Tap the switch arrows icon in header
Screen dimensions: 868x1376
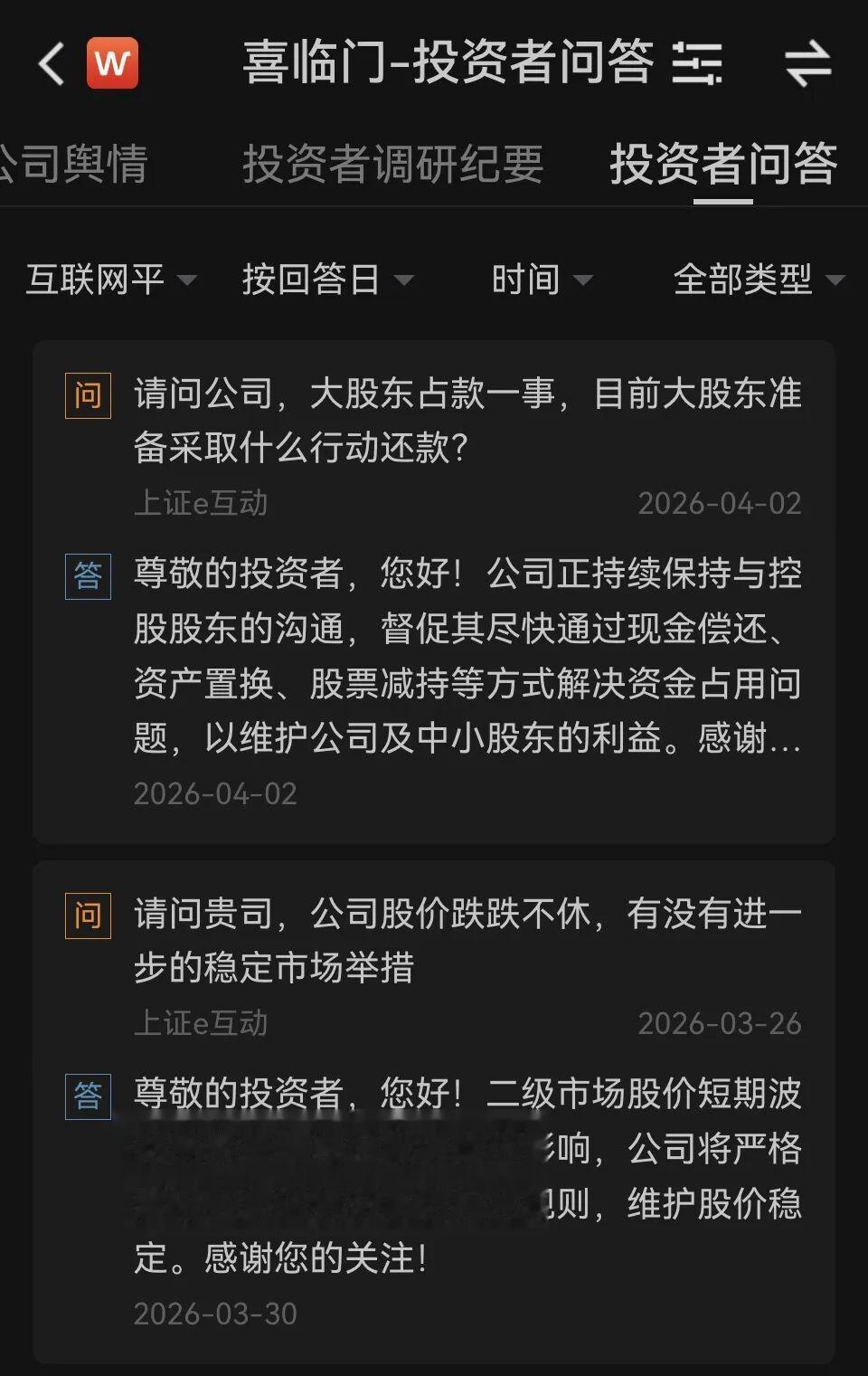pyautogui.click(x=807, y=64)
